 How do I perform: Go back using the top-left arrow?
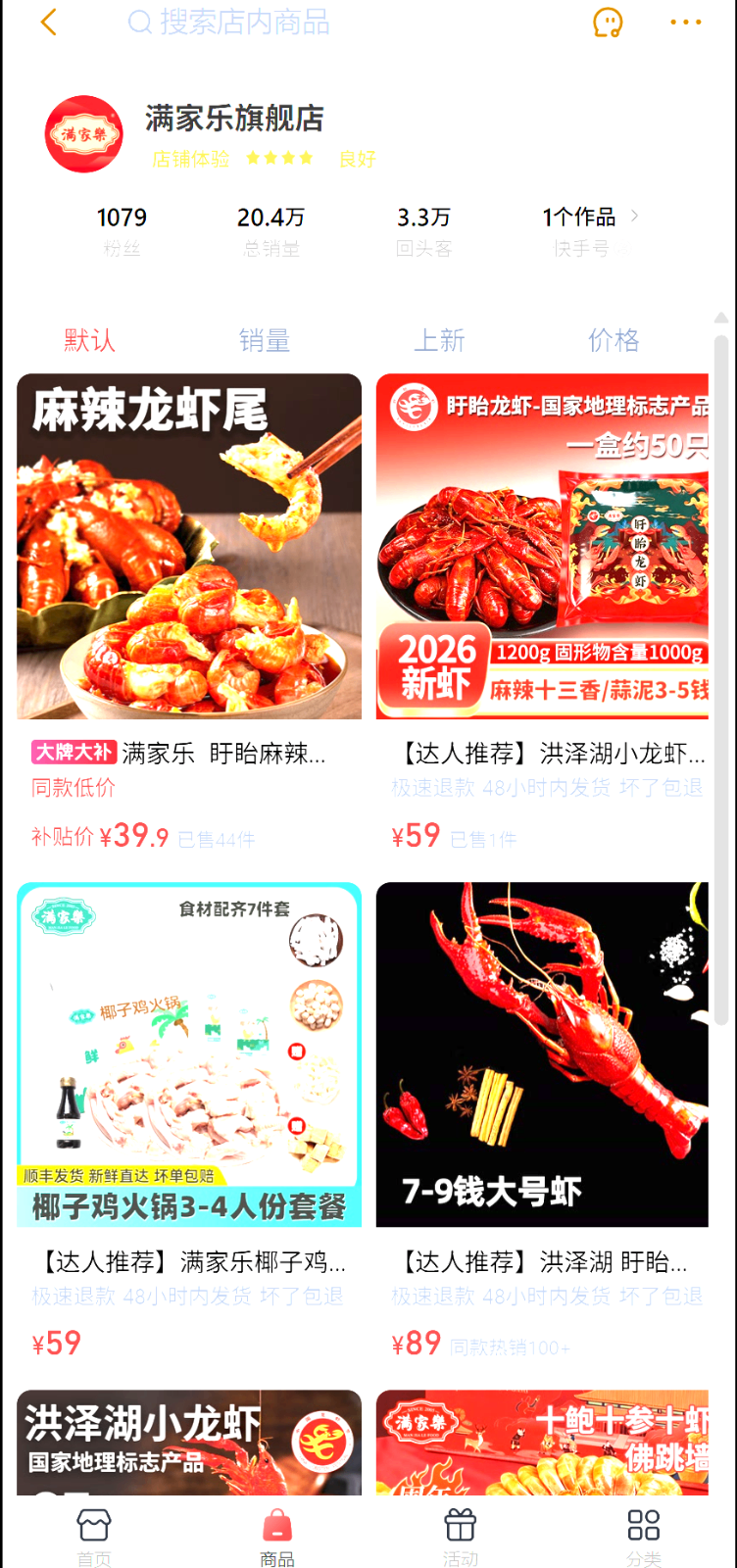(49, 23)
